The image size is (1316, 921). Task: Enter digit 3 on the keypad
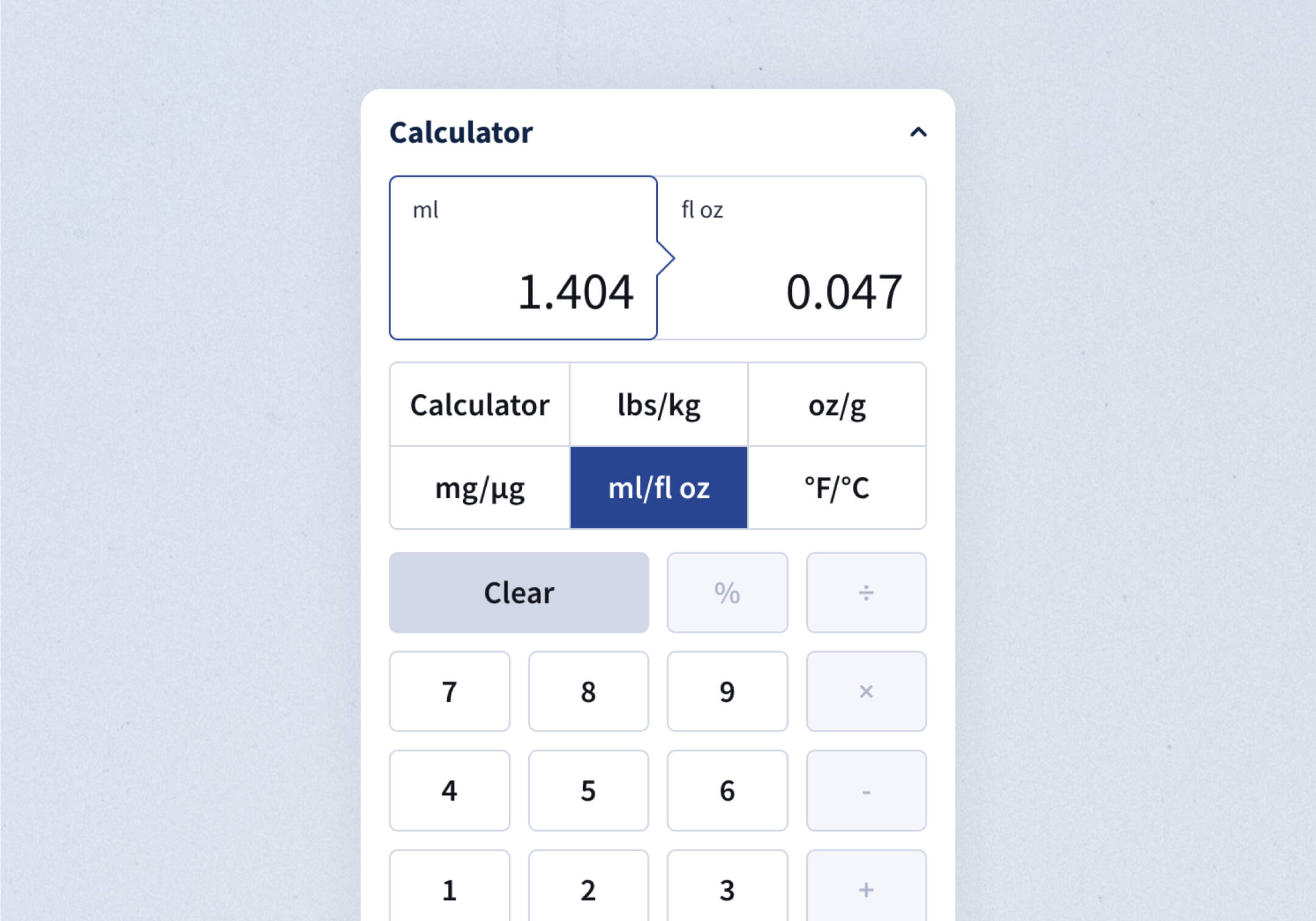click(x=727, y=889)
